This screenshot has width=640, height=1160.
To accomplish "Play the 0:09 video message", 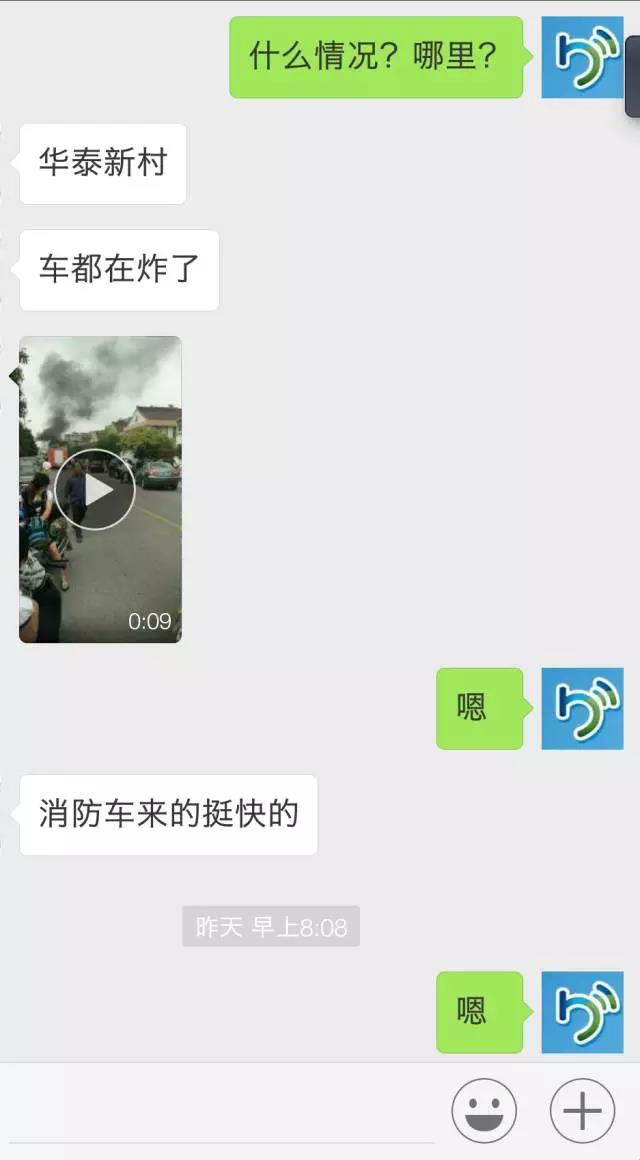I will pyautogui.click(x=95, y=489).
